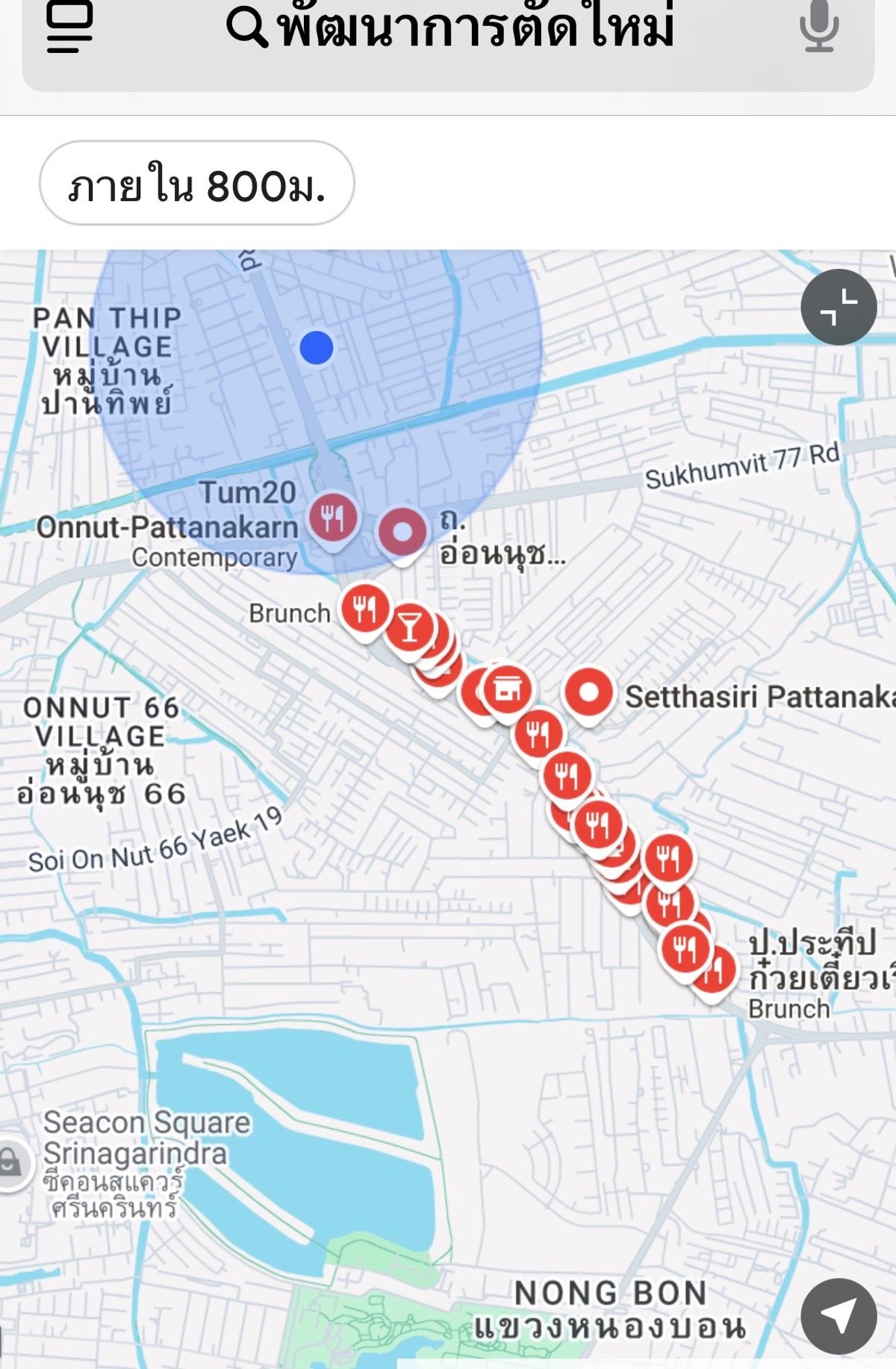Viewport: 896px width, 1369px height.
Task: Start voice search with the microphone
Action: (818, 27)
